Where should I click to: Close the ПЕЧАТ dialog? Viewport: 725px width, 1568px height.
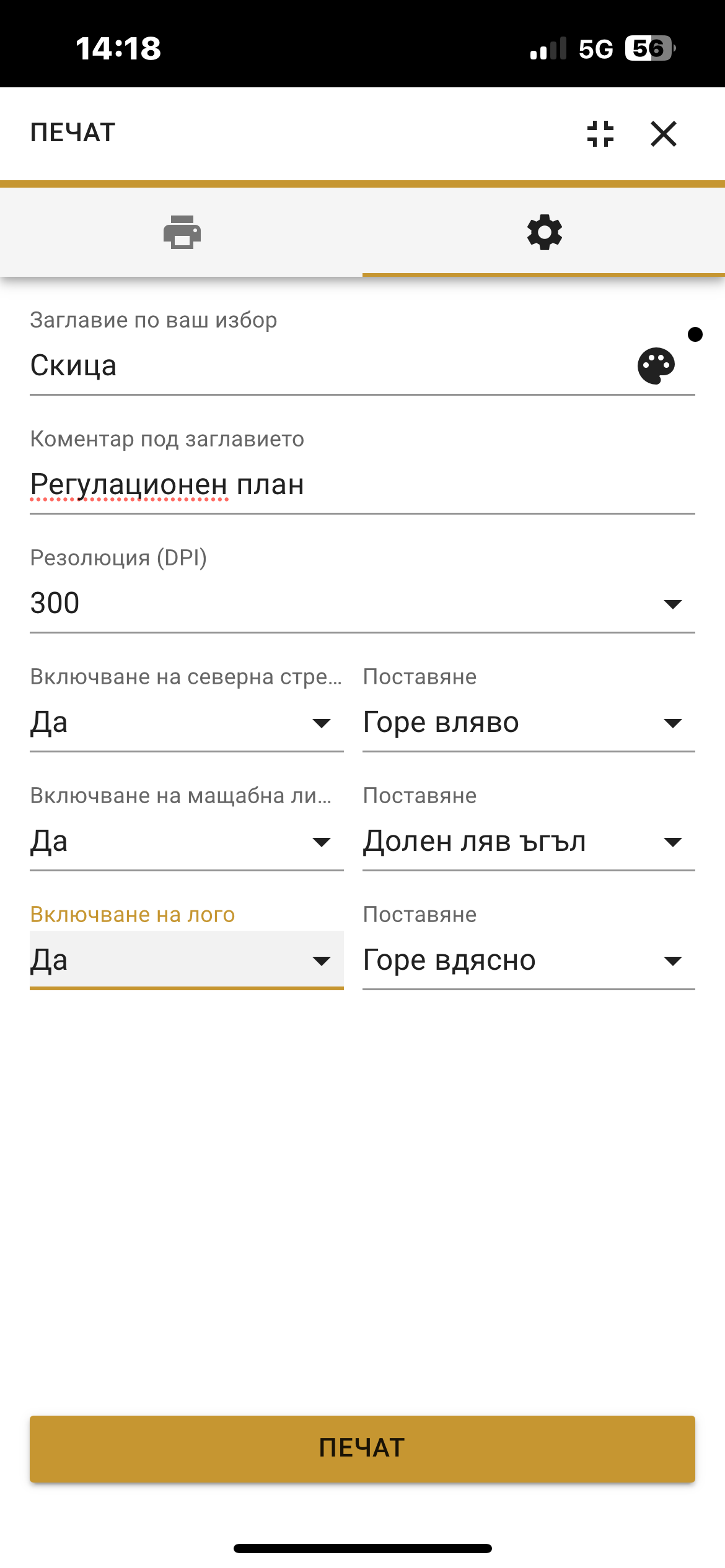click(664, 134)
